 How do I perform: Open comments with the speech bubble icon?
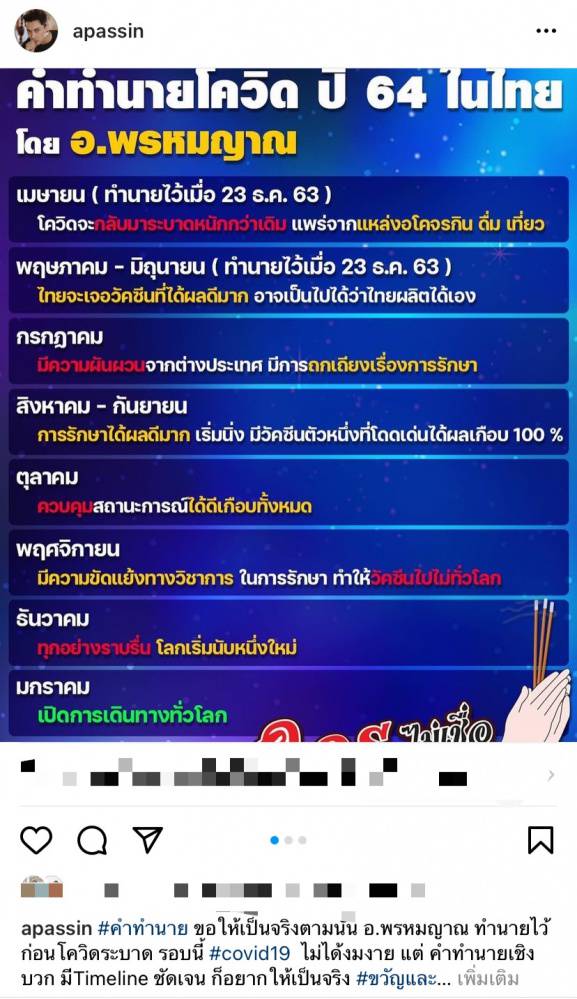tap(92, 840)
